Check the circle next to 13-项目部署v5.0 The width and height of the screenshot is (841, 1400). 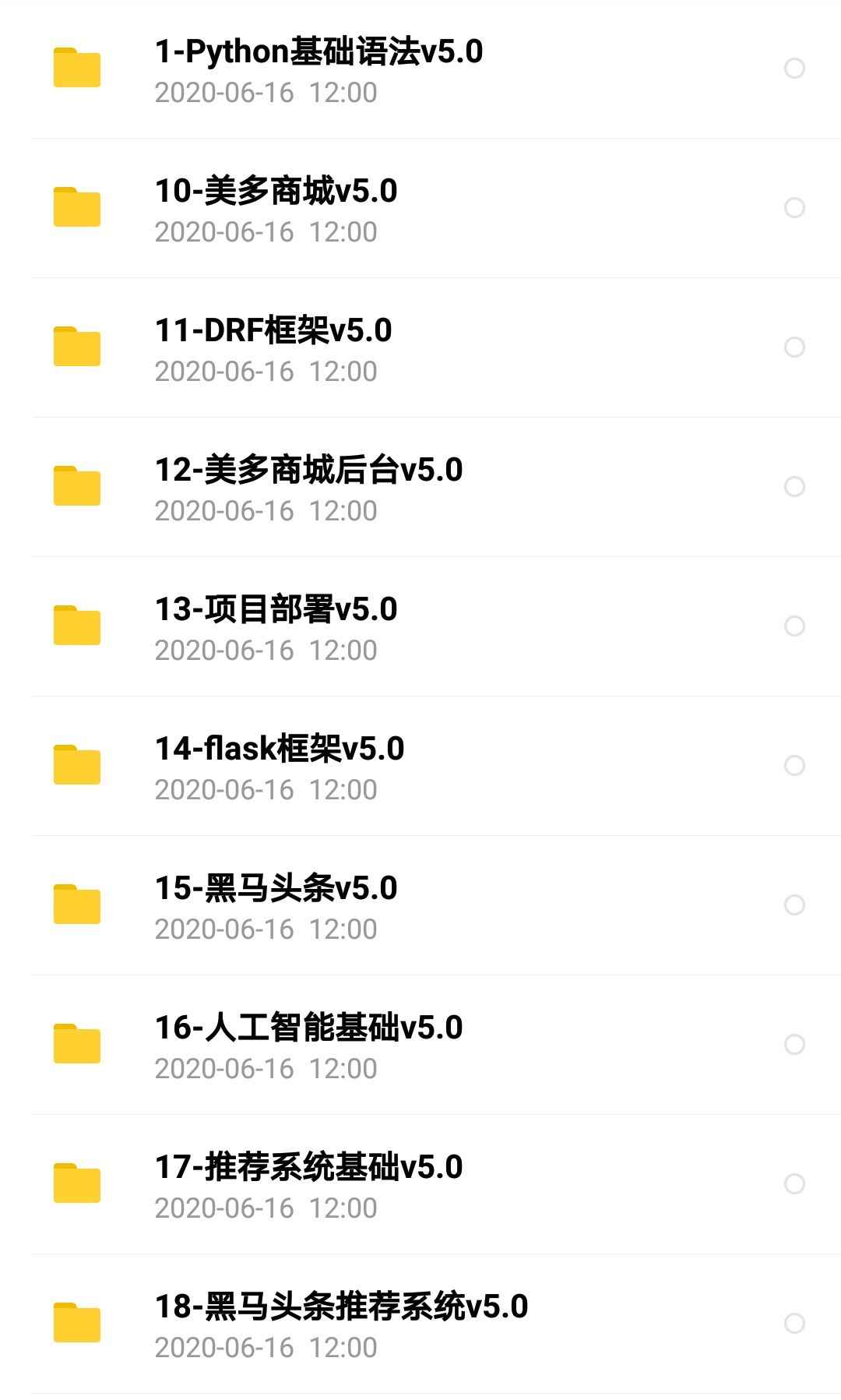tap(794, 626)
